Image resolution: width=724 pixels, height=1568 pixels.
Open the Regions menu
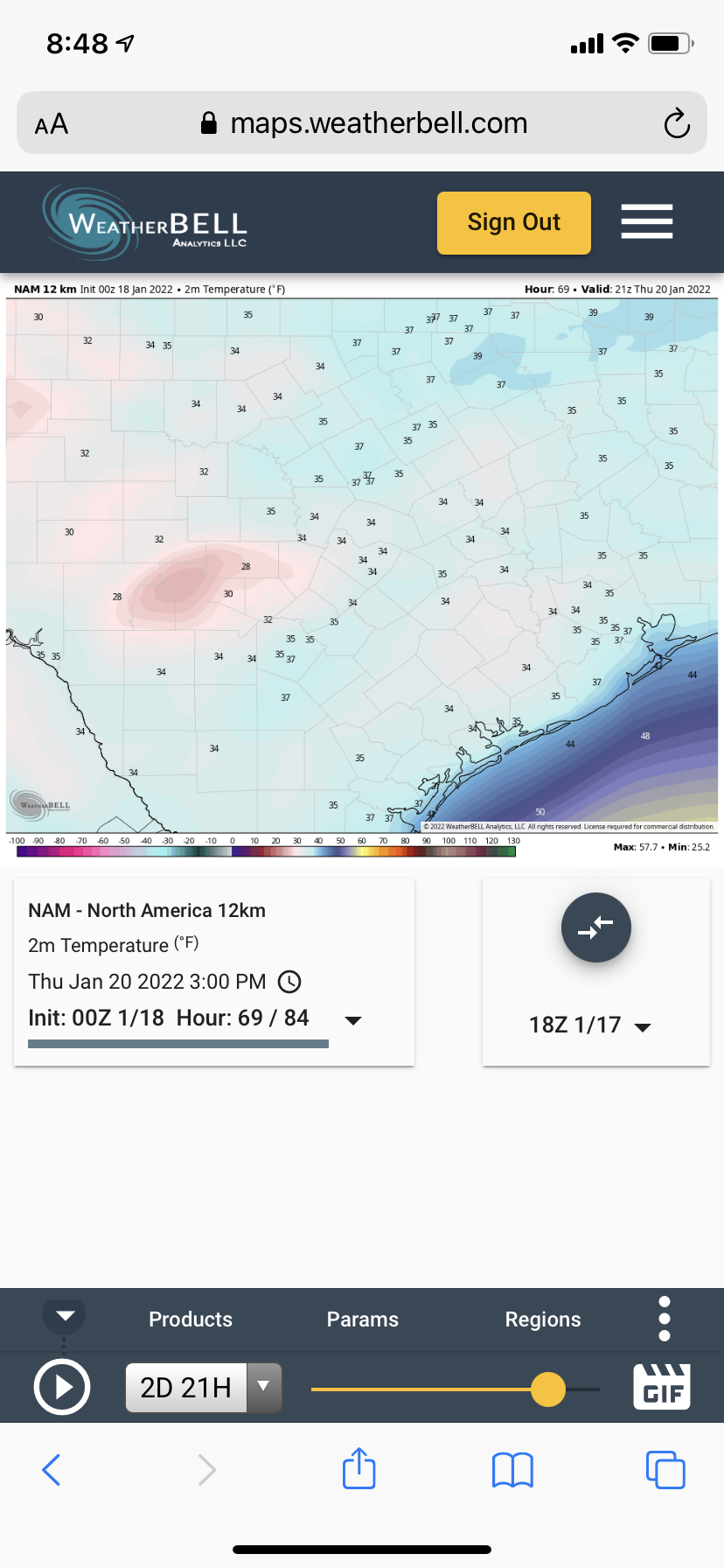click(542, 1319)
